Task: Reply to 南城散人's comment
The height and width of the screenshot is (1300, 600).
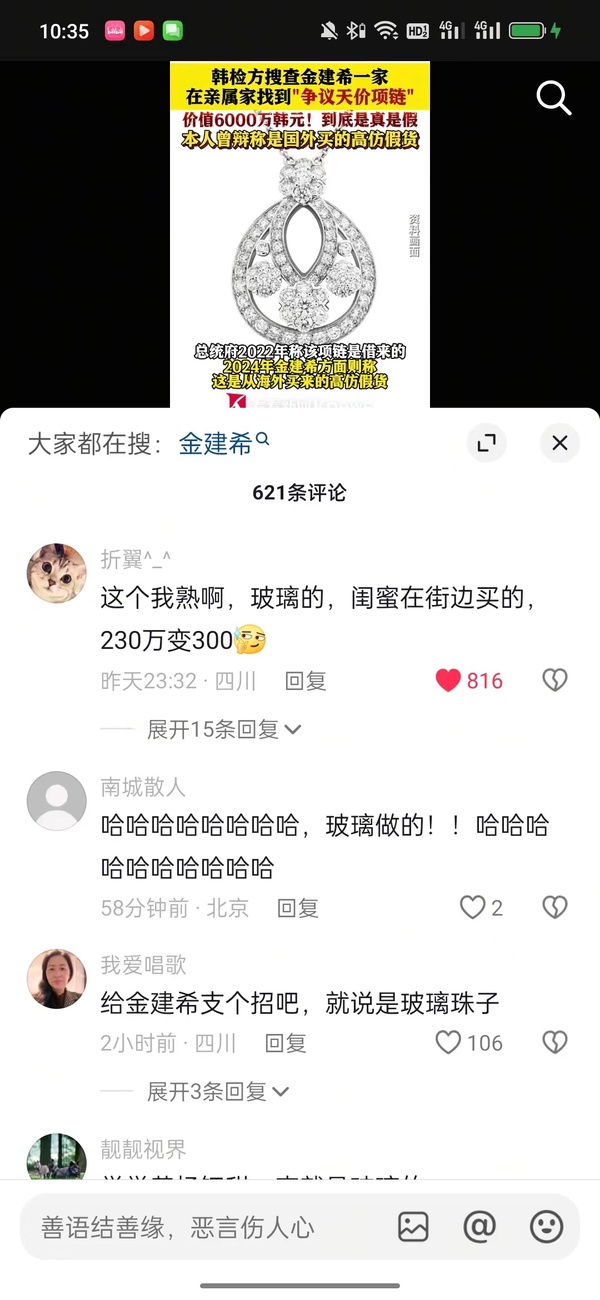Action: point(298,908)
